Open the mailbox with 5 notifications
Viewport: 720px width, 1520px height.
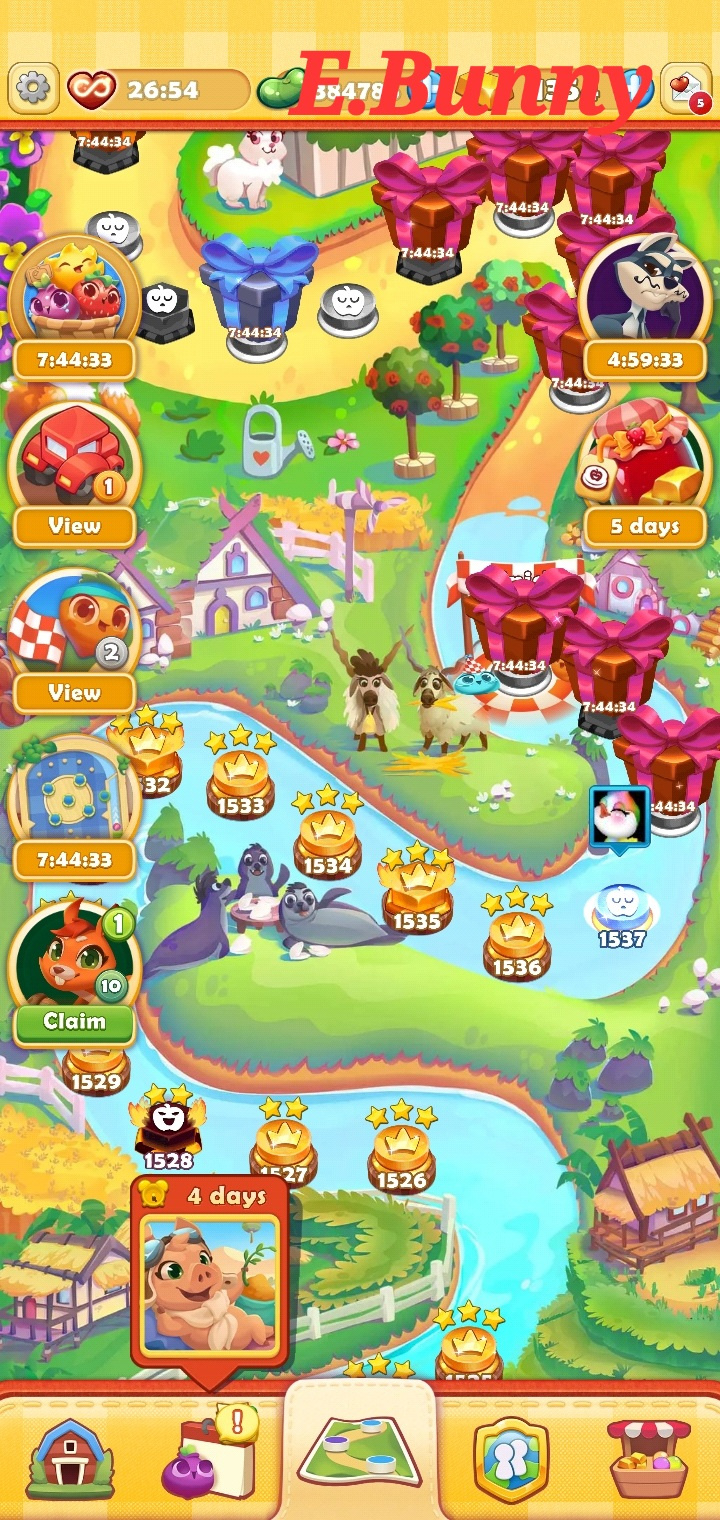point(686,90)
